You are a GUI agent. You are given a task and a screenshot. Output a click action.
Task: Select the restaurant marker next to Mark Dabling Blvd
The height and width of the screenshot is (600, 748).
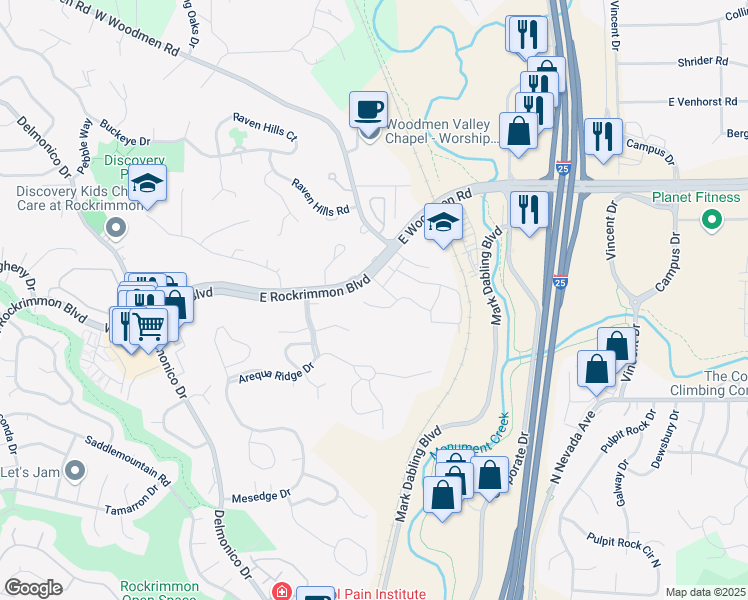pyautogui.click(x=529, y=210)
